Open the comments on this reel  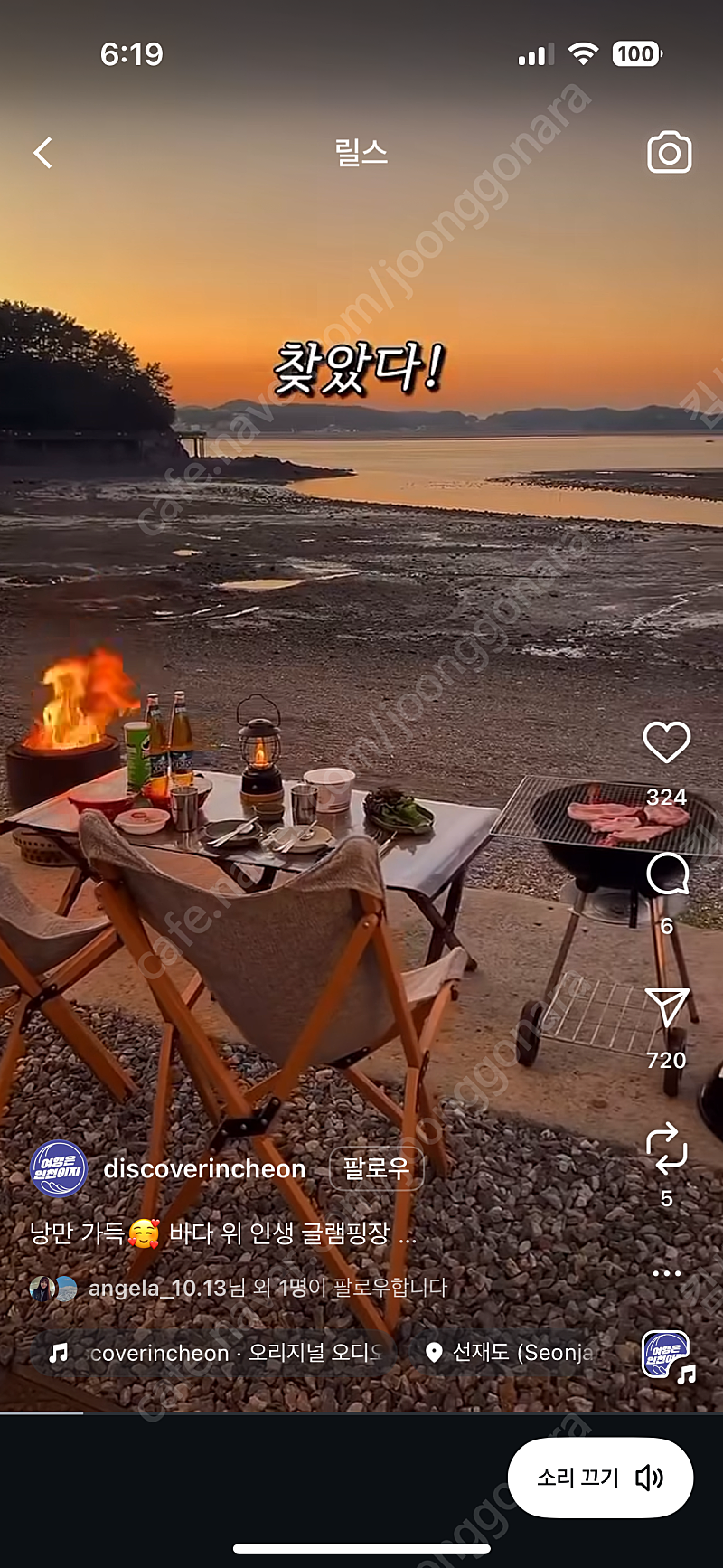tap(667, 874)
